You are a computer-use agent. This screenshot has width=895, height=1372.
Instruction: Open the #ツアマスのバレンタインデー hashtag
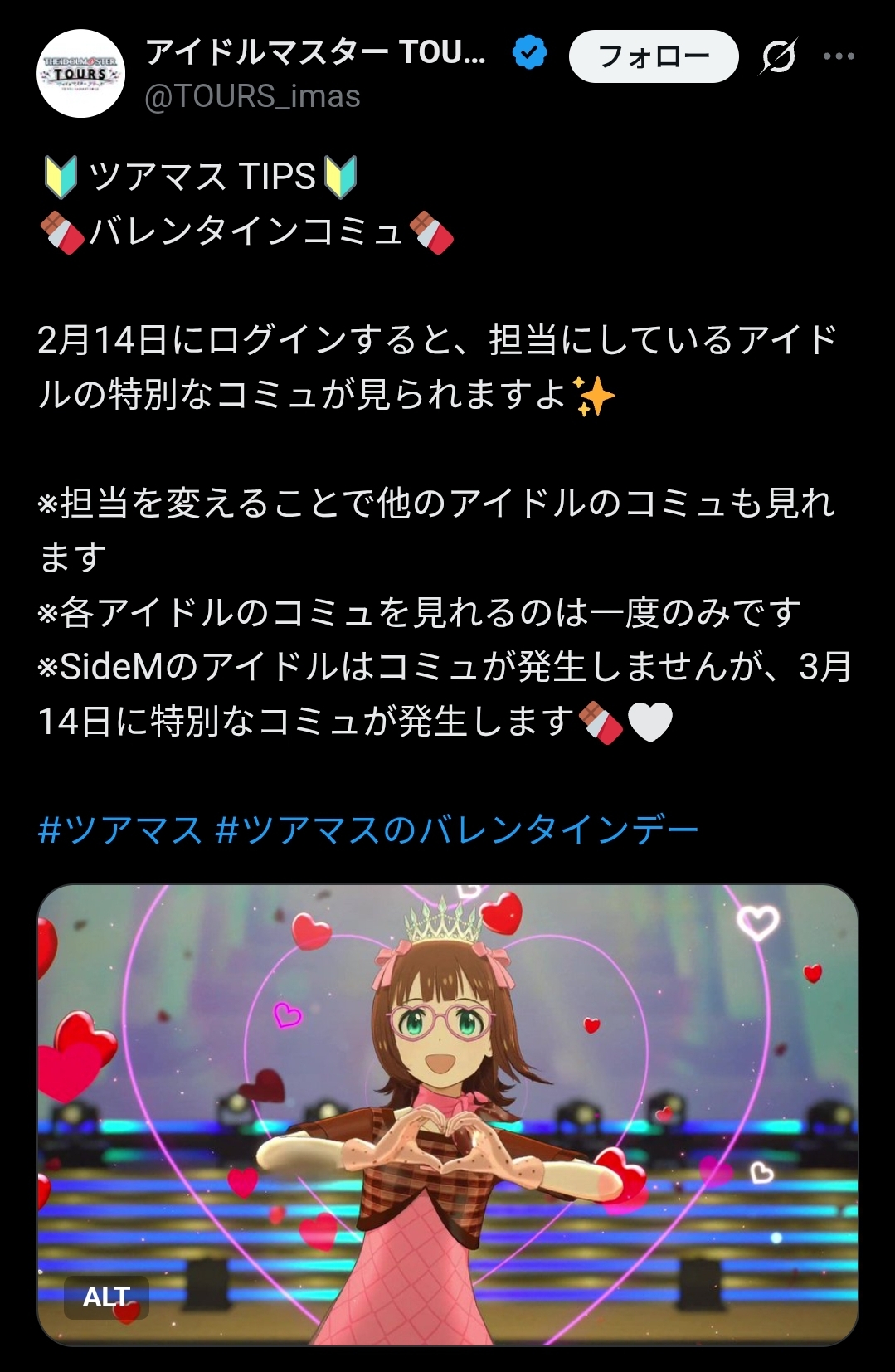coord(456,830)
